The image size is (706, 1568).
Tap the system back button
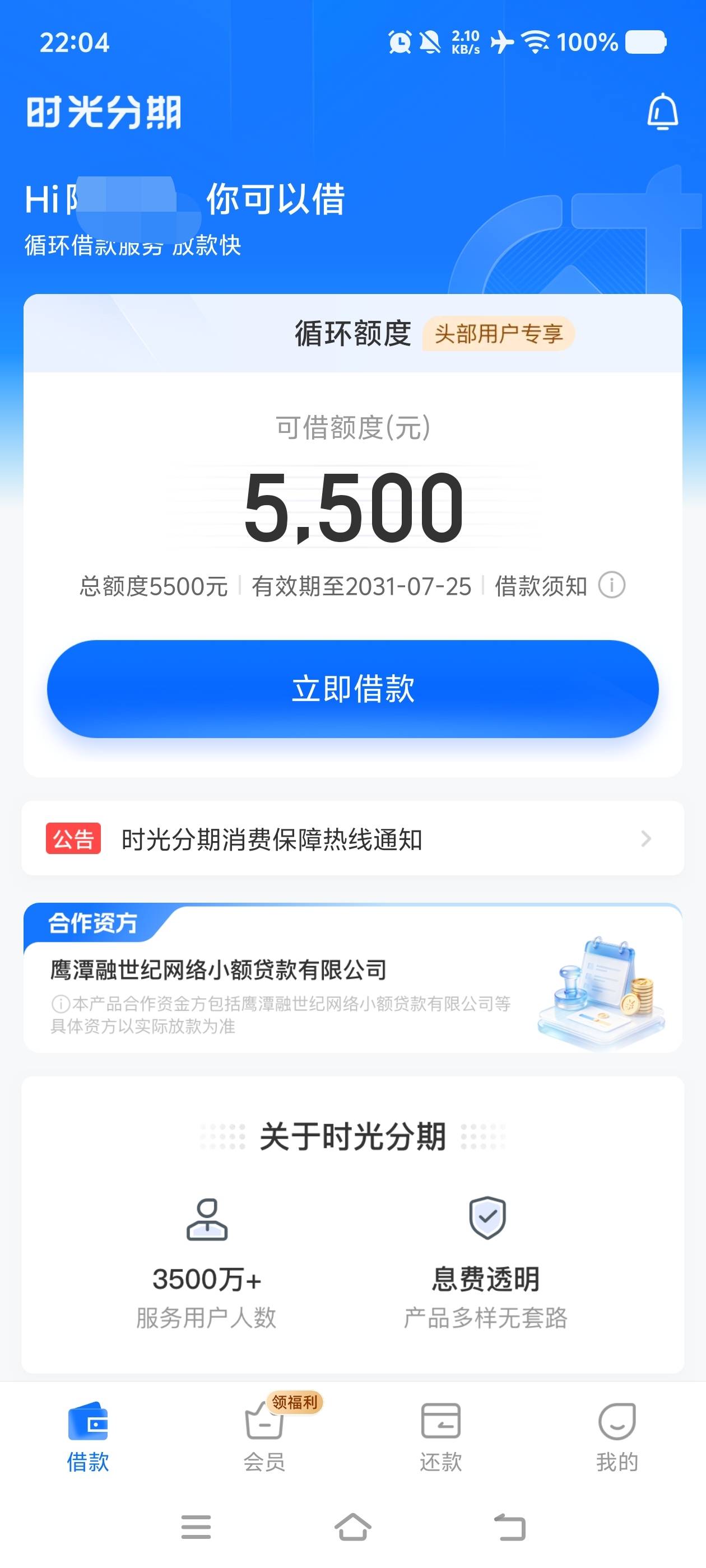[x=509, y=1527]
